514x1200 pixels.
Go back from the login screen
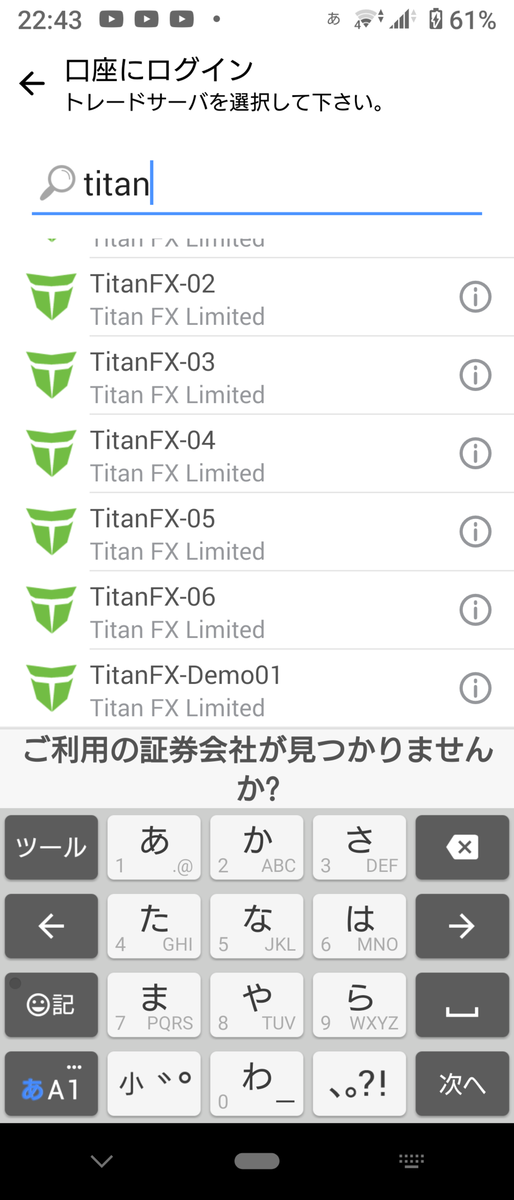coord(33,84)
